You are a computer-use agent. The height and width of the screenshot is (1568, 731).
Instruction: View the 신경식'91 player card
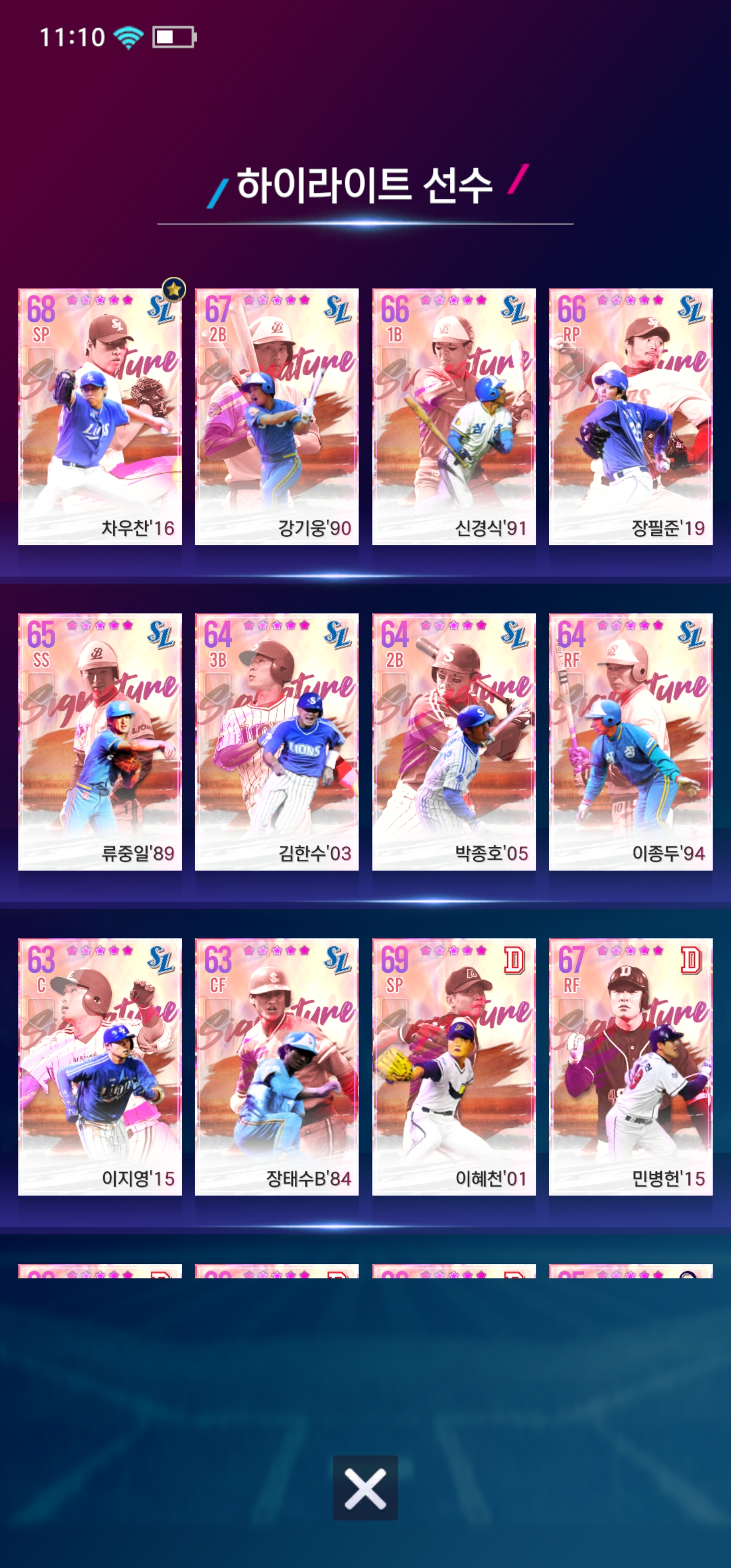click(x=453, y=416)
